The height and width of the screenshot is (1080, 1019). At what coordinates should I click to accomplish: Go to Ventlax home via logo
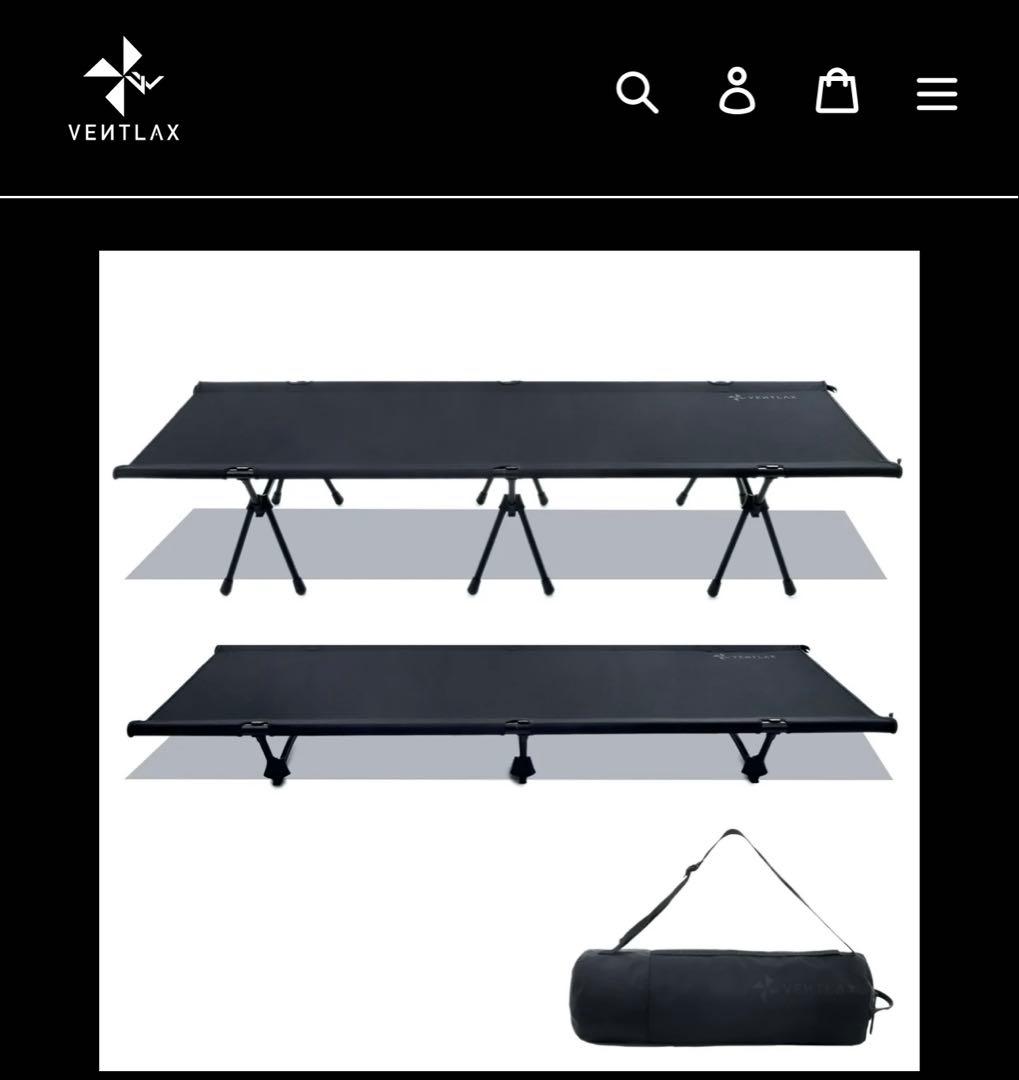tap(124, 90)
